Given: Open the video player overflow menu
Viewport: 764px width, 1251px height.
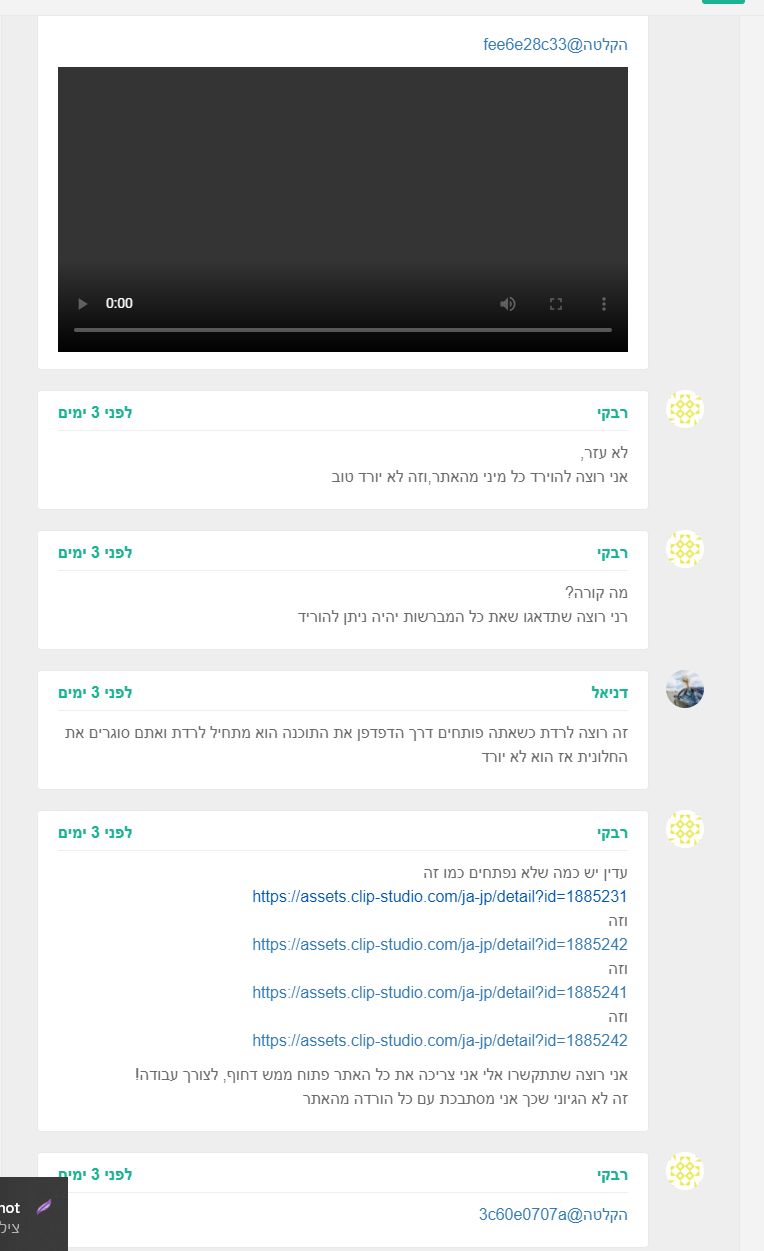Looking at the screenshot, I should tap(603, 304).
